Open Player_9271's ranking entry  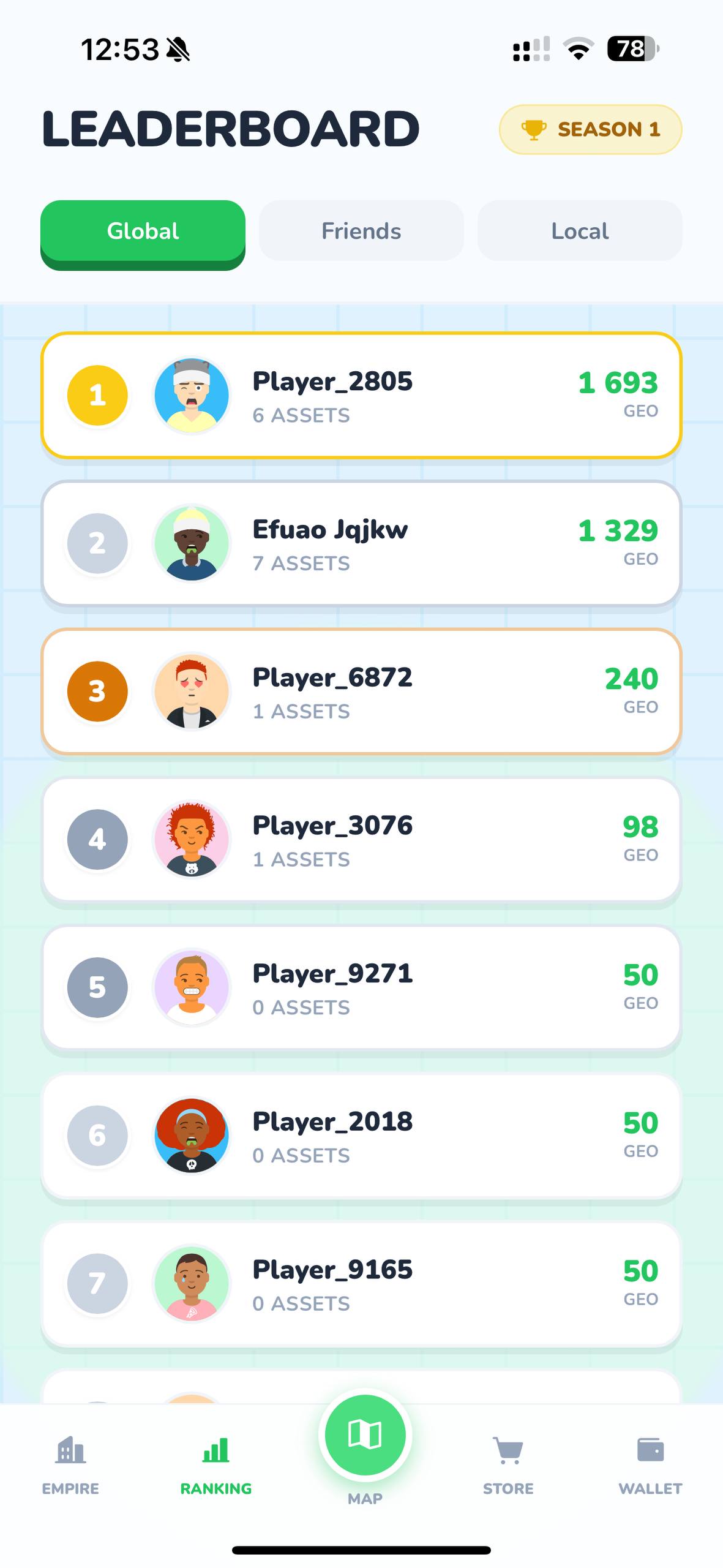361,988
